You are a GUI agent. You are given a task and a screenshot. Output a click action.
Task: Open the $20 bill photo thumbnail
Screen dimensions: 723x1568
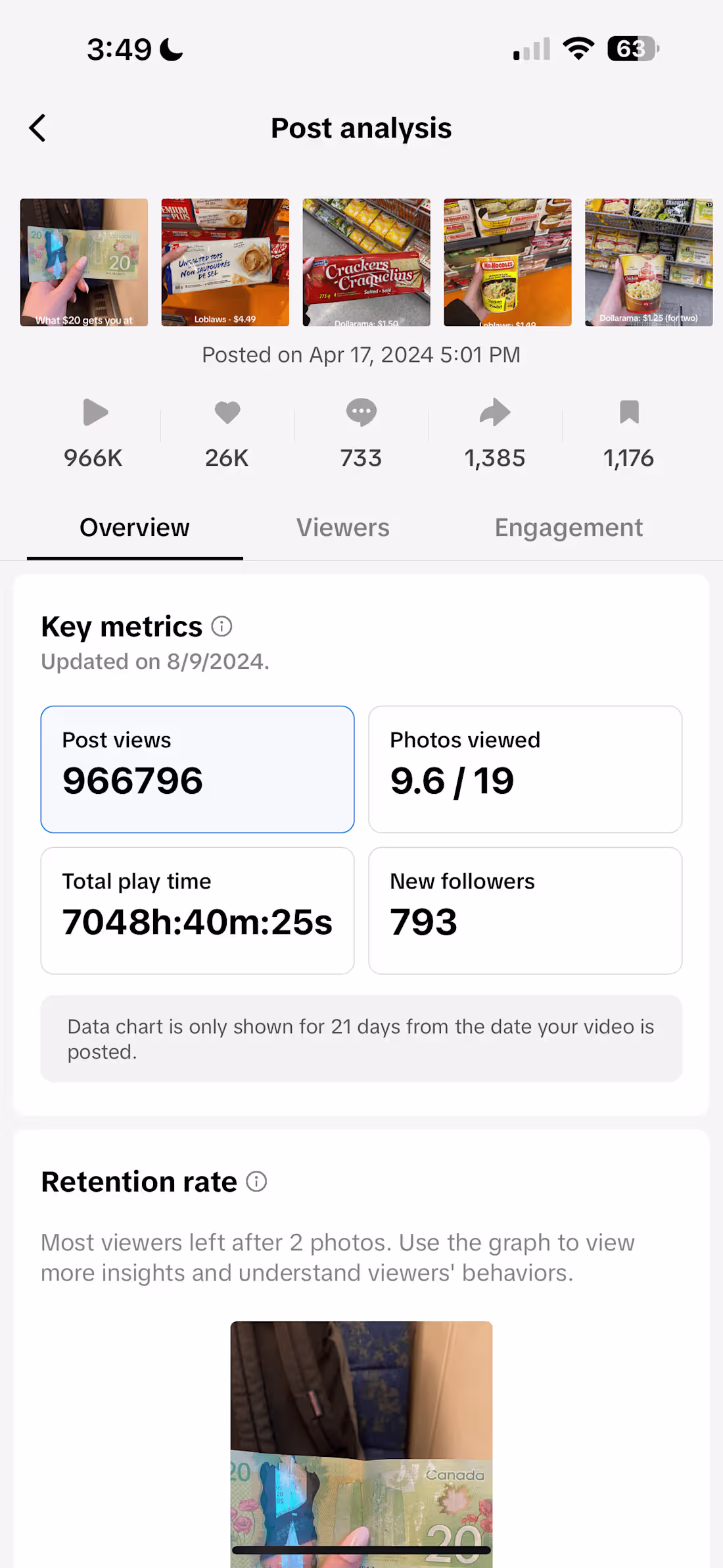pos(84,262)
